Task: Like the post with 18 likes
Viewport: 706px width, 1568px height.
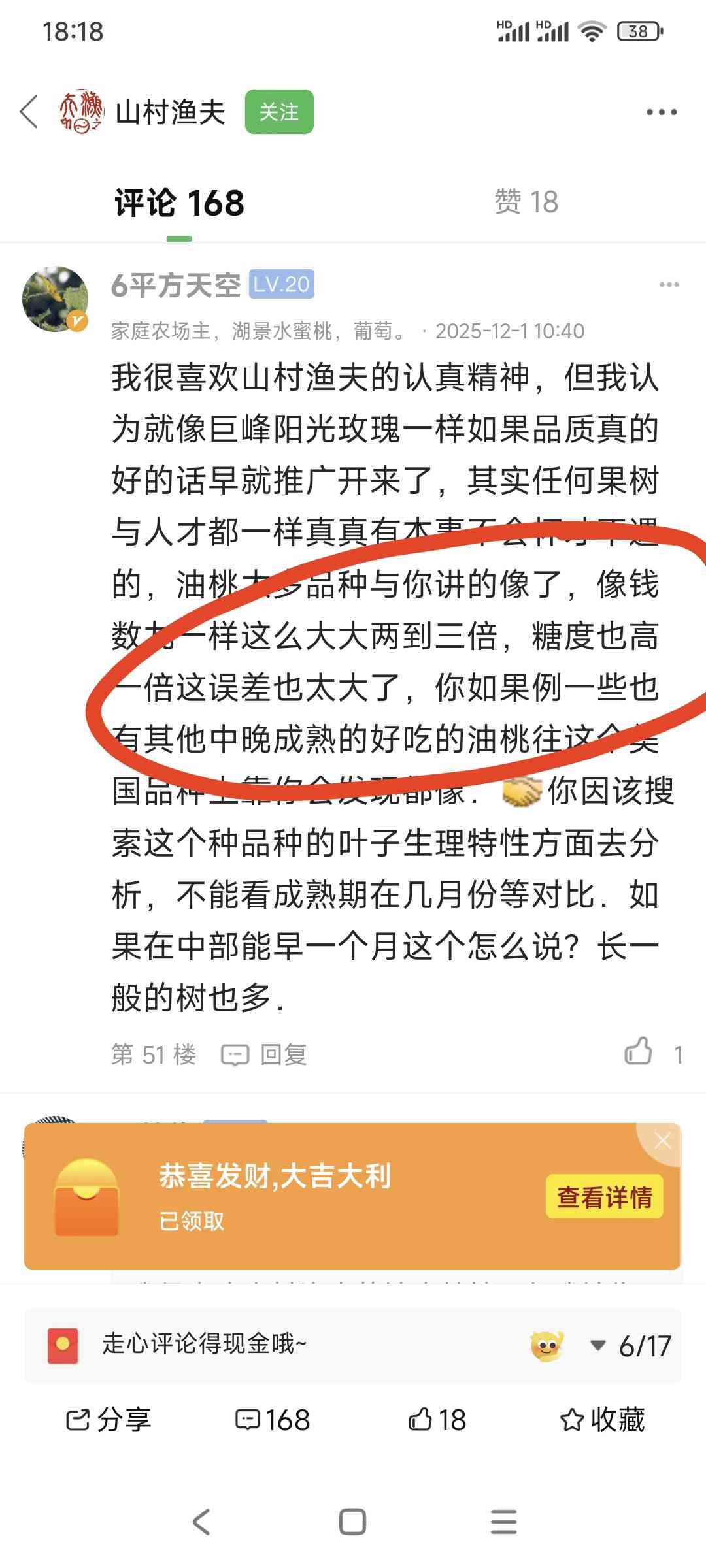Action: pos(437,1420)
